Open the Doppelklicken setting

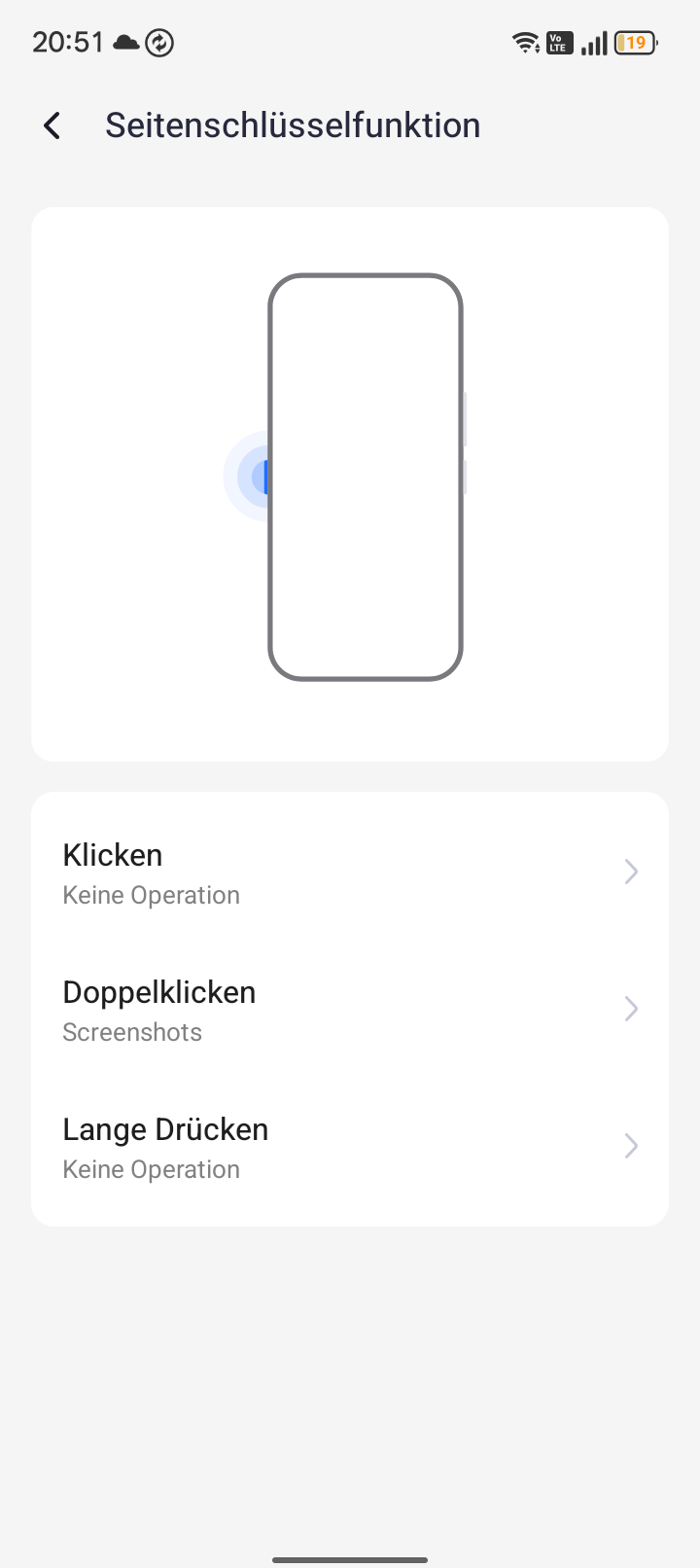349,1010
